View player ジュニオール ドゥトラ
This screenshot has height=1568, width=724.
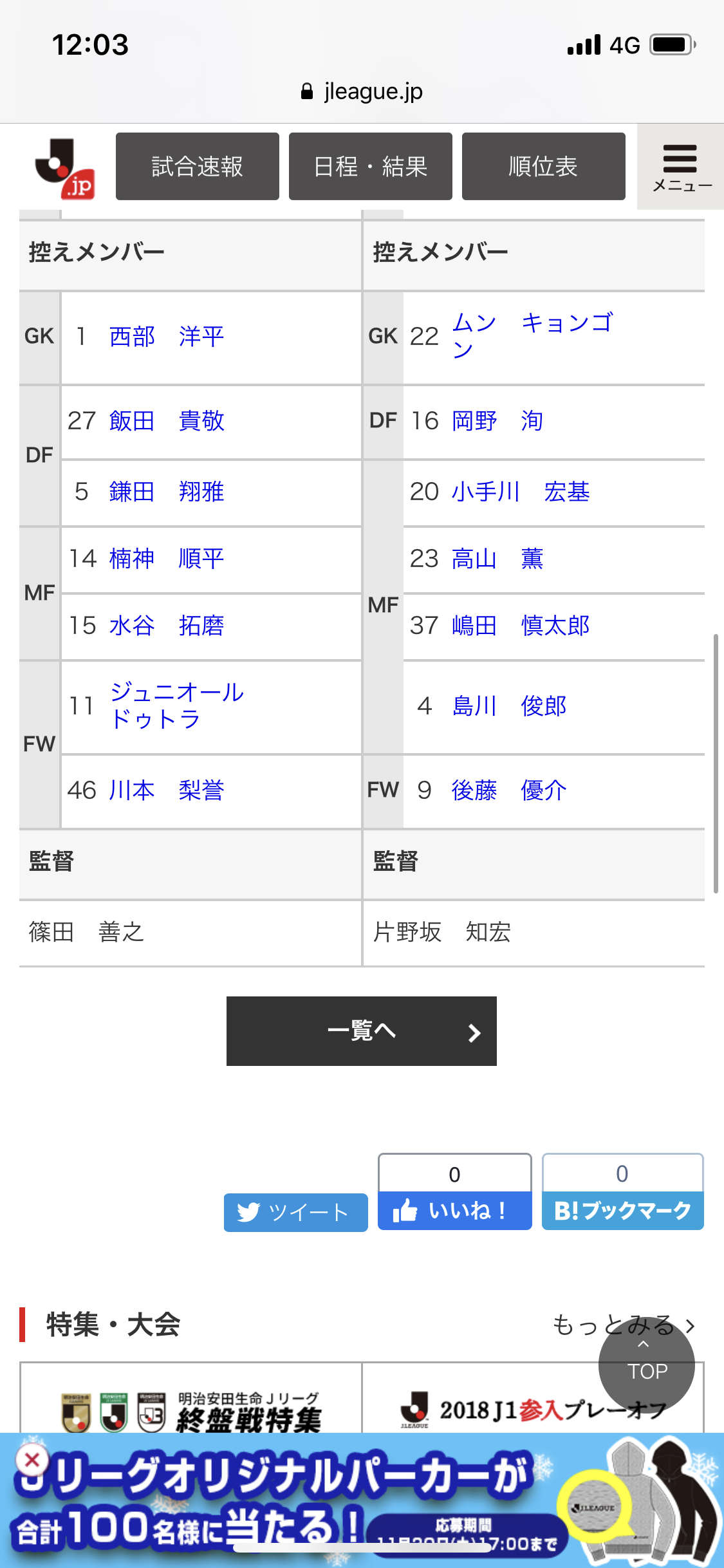click(x=176, y=705)
